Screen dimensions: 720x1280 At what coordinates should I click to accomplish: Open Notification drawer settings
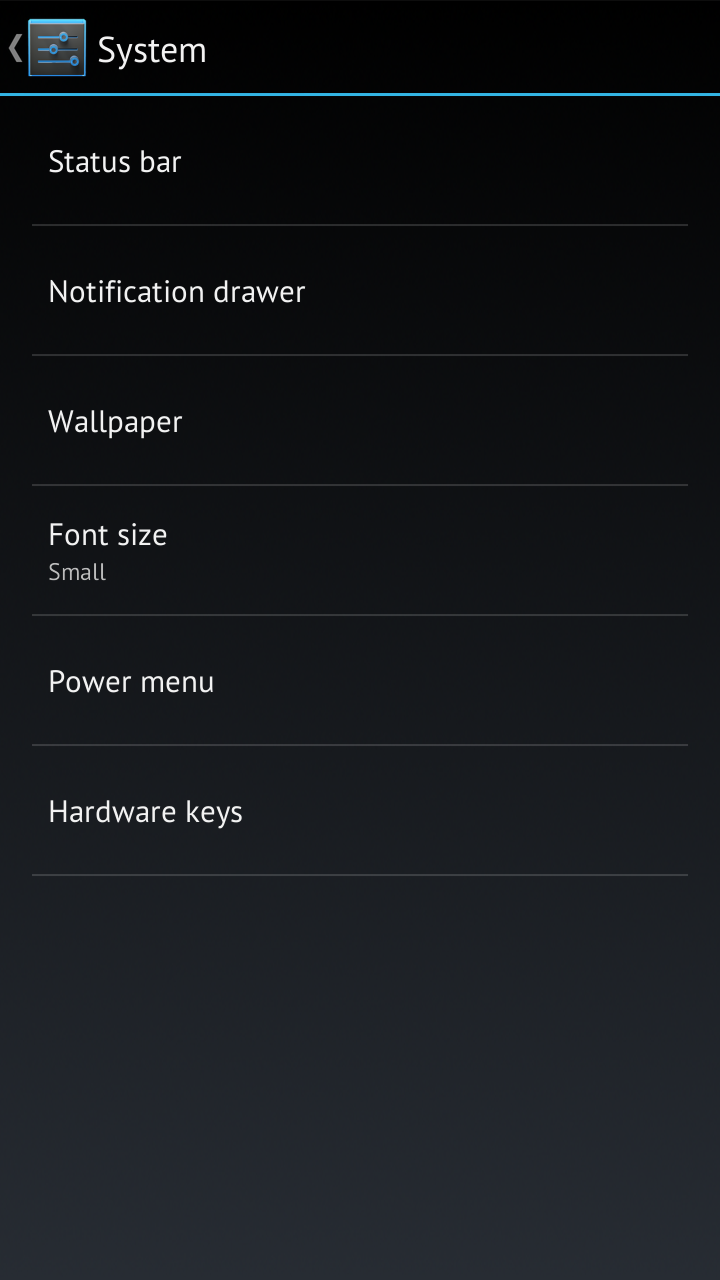(360, 291)
